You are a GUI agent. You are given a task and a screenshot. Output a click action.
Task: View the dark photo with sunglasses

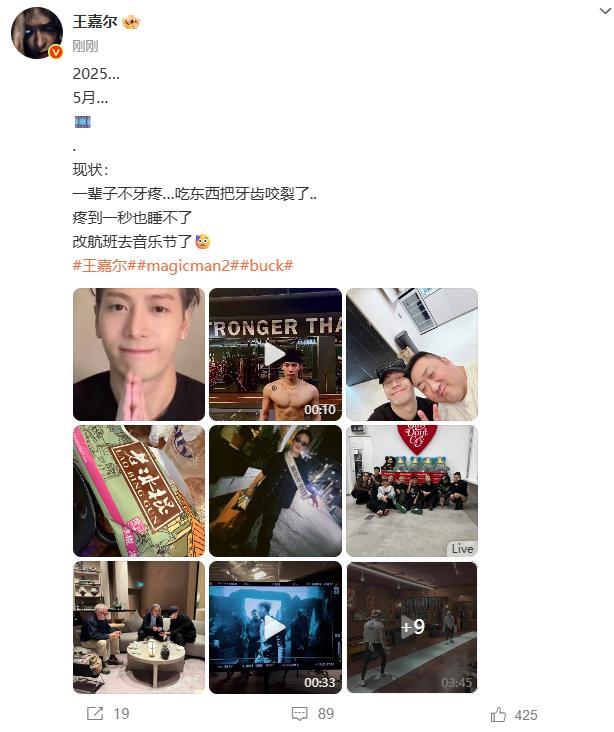275,490
